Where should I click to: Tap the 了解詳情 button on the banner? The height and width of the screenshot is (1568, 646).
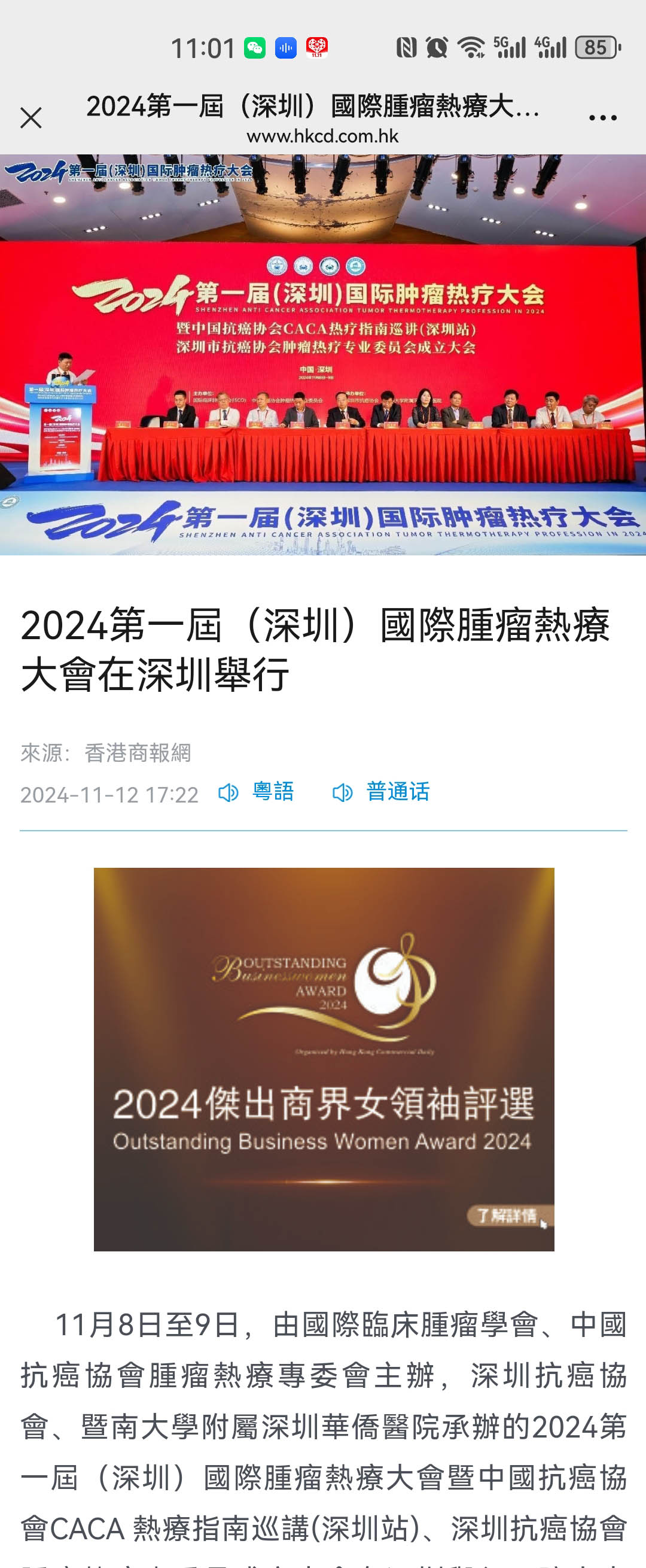[507, 1215]
